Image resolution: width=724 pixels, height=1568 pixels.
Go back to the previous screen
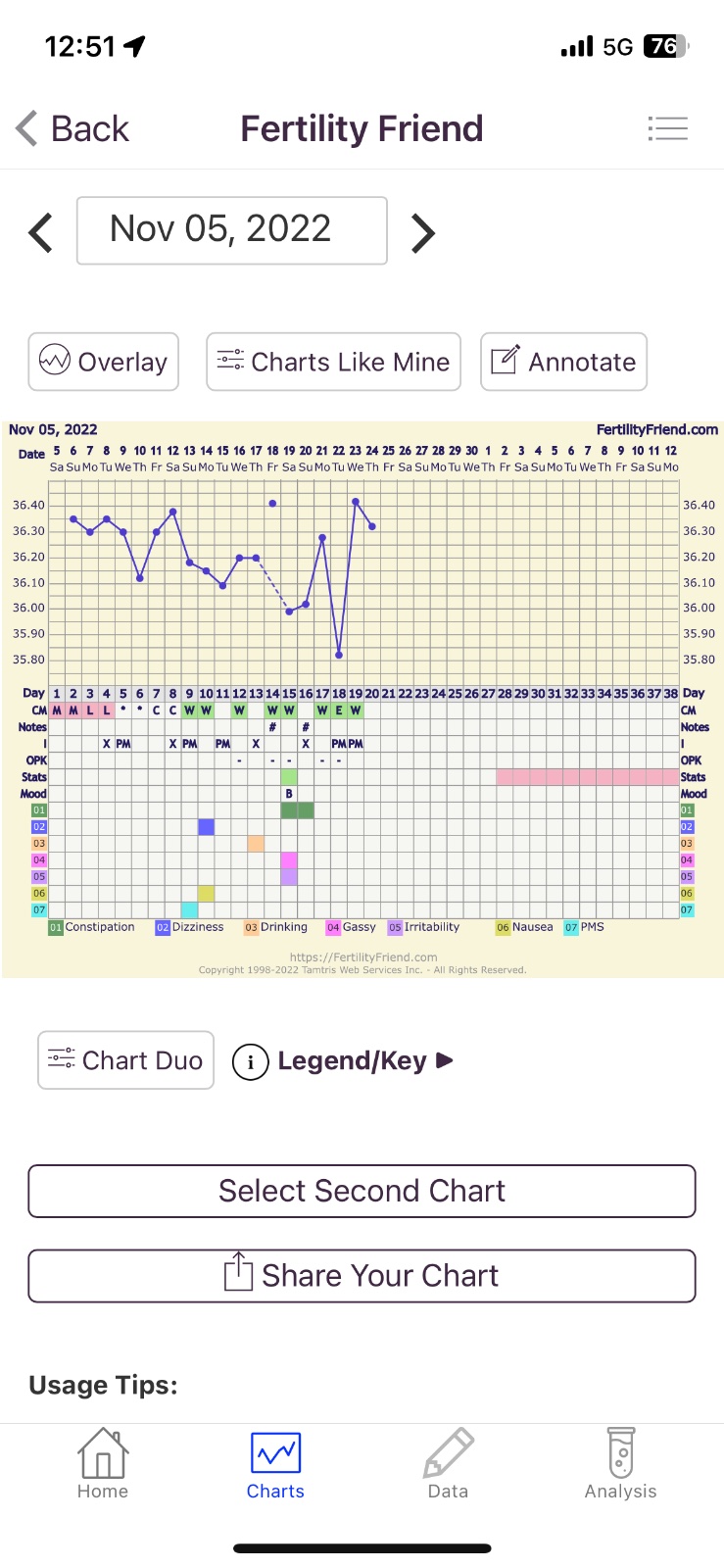pyautogui.click(x=73, y=128)
